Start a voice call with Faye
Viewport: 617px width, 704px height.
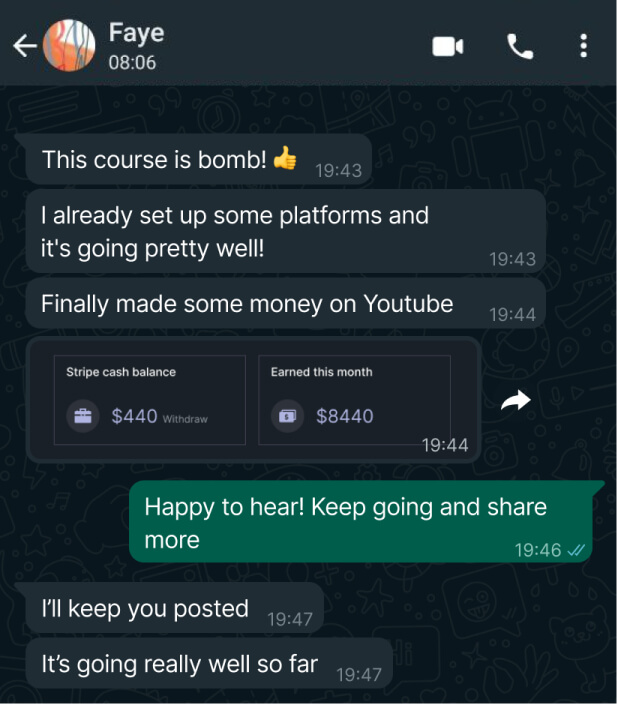click(519, 46)
